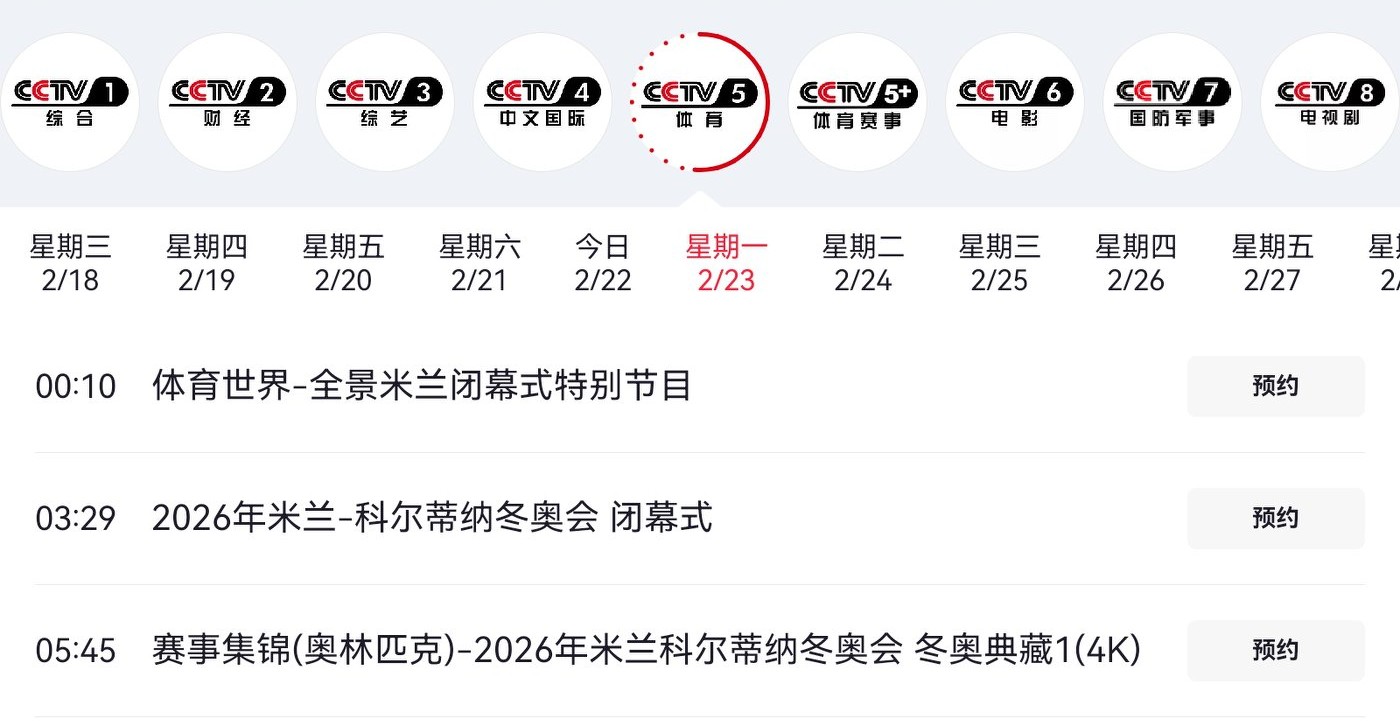
Task: Open CCTV3 综艺 channel schedule
Action: (x=384, y=102)
